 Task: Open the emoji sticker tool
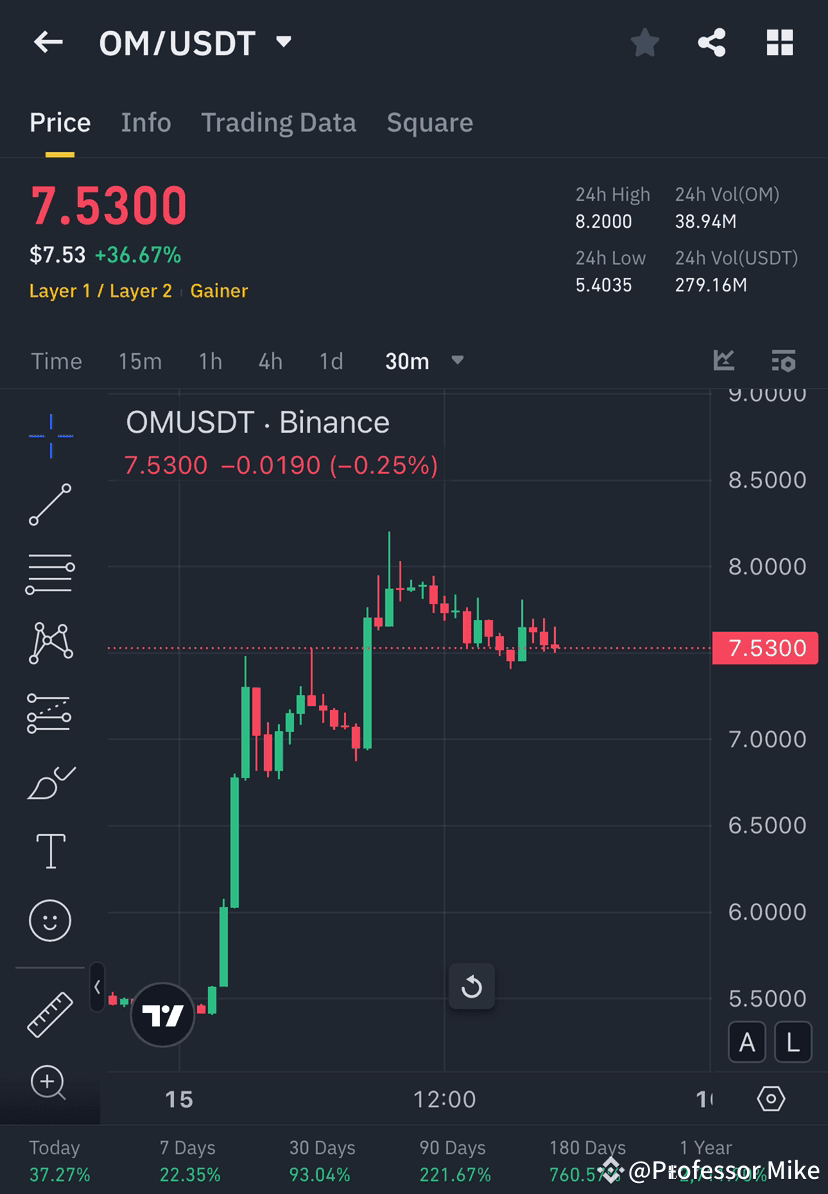click(50, 920)
